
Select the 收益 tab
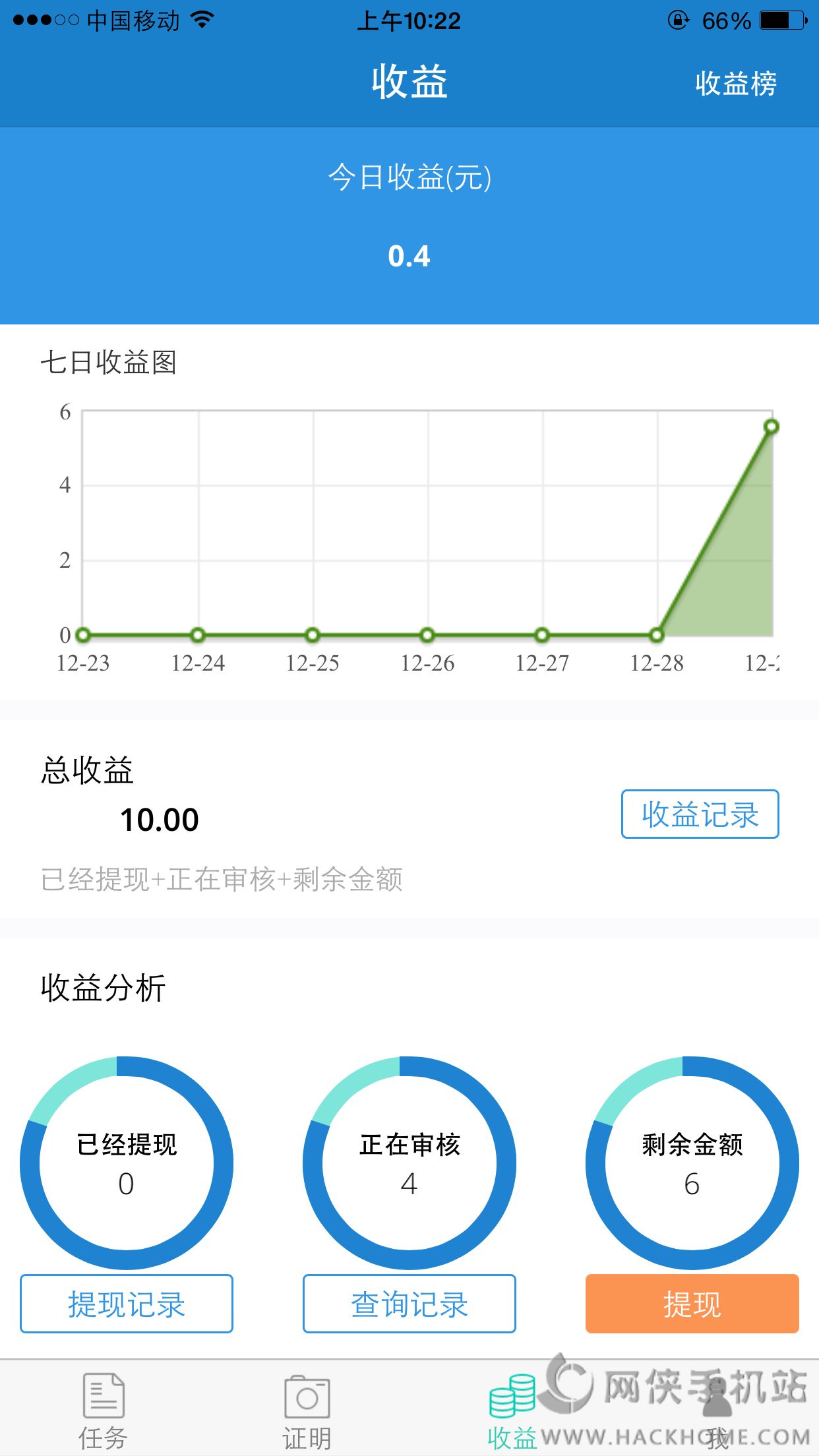coord(512,1410)
